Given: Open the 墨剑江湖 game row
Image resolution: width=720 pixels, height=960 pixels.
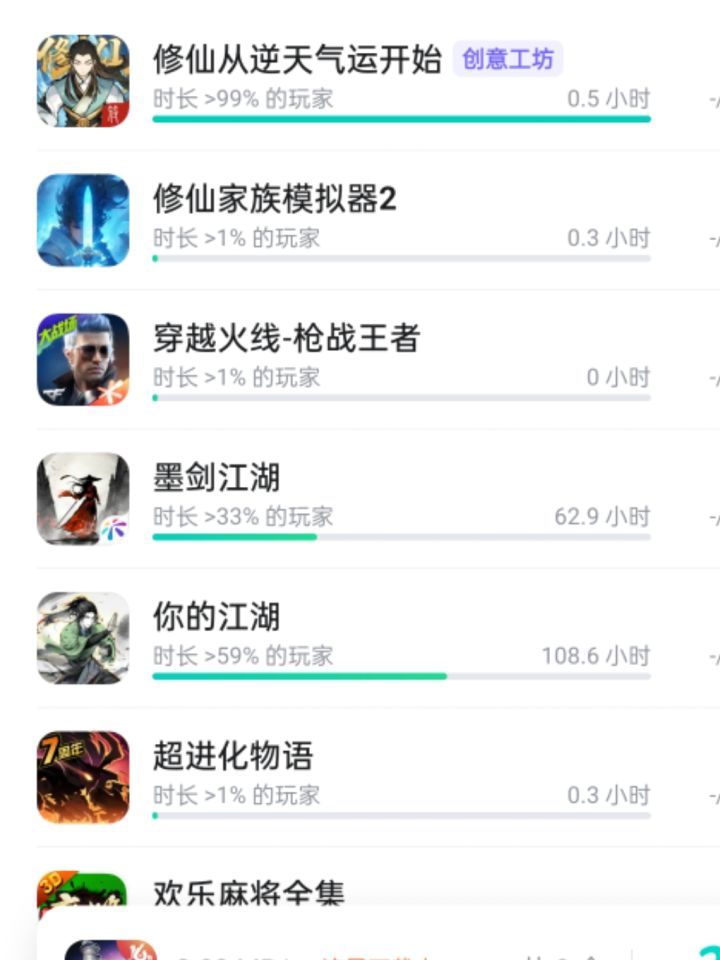Looking at the screenshot, I should [x=378, y=498].
